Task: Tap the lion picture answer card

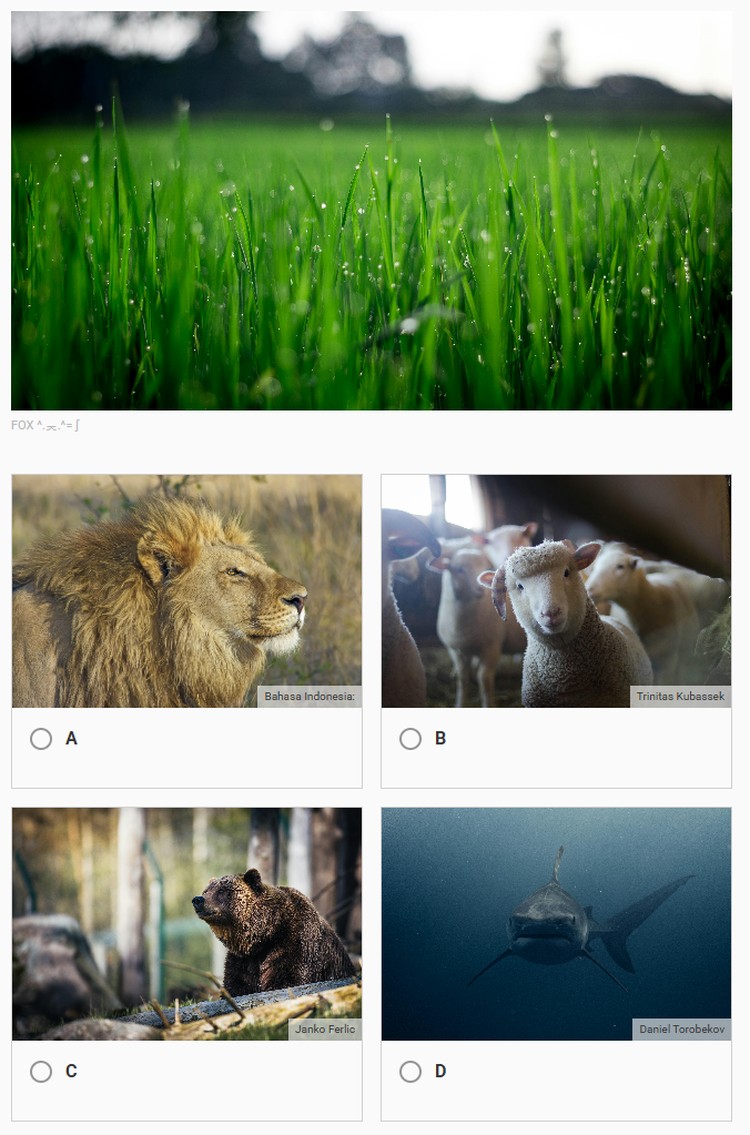Action: (187, 591)
